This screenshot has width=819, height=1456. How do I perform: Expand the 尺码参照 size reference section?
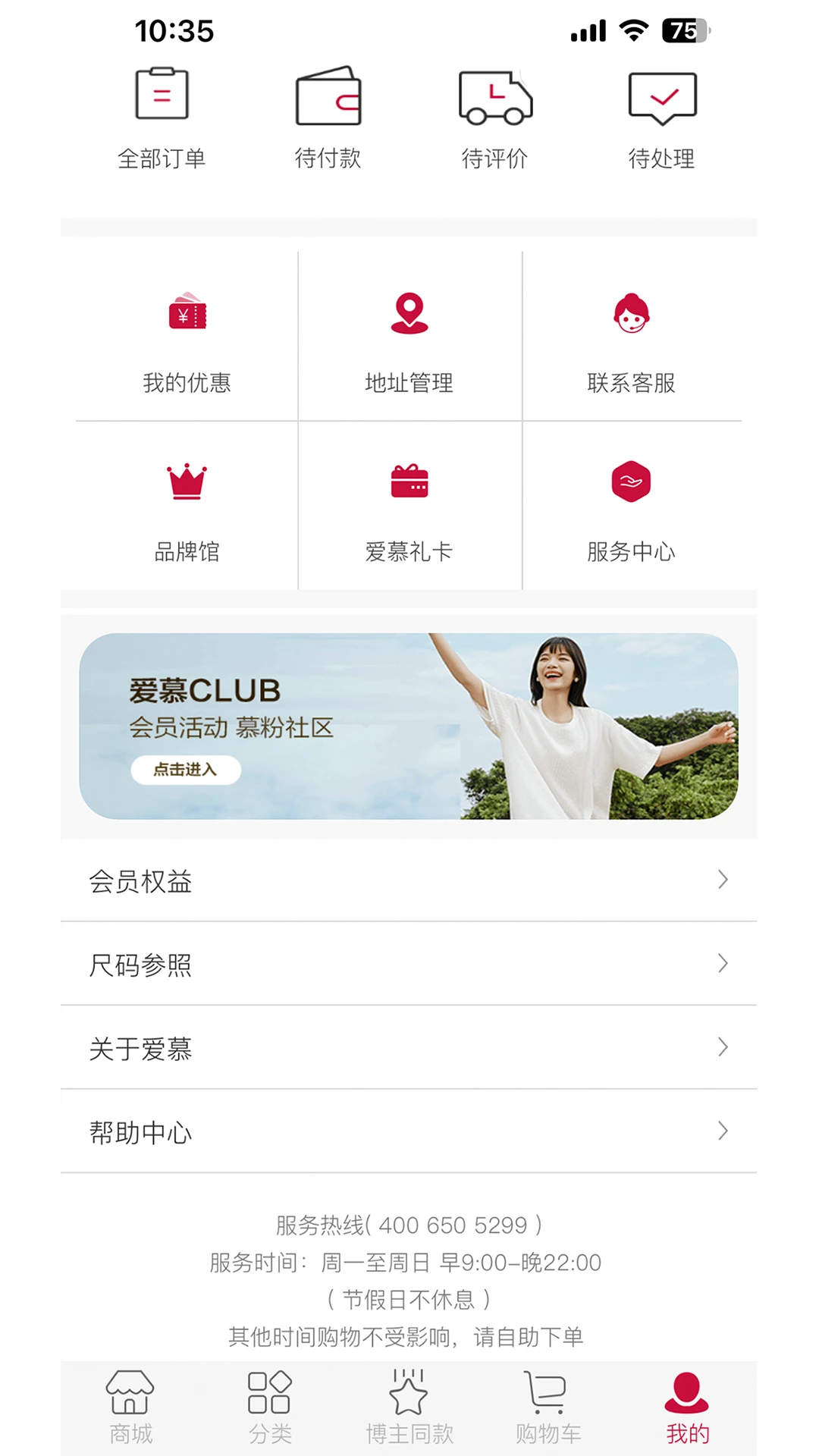409,964
